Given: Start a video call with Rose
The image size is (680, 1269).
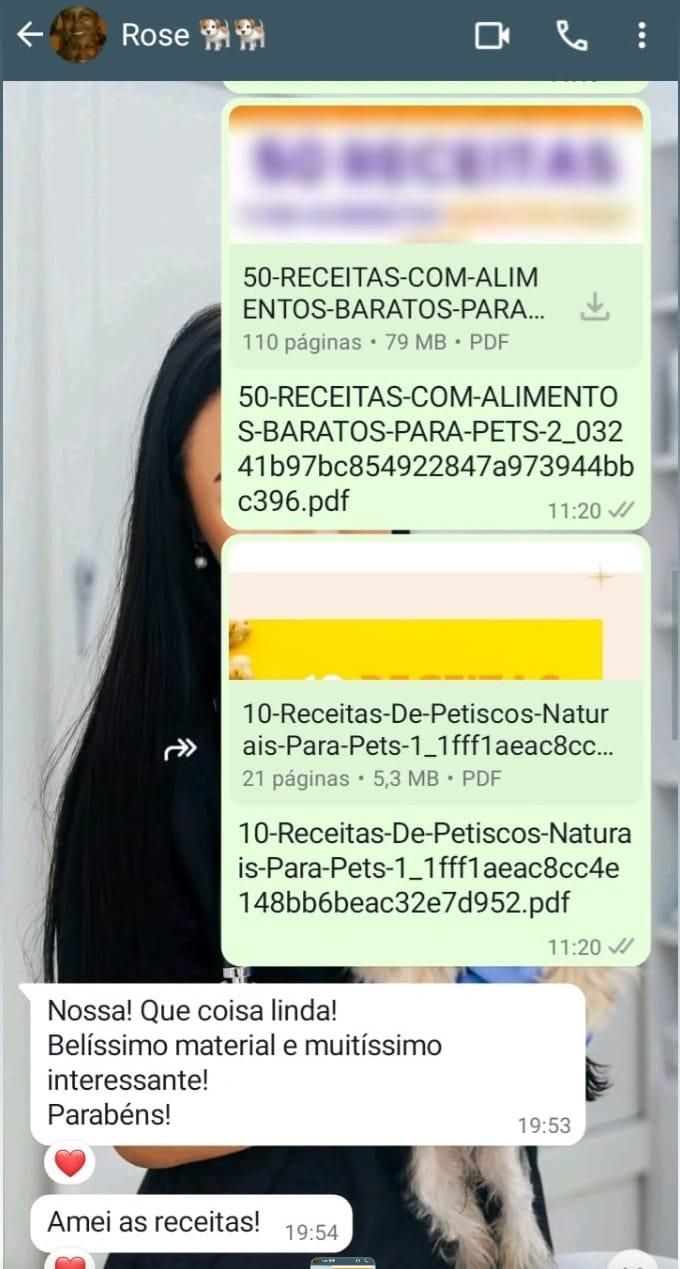Looking at the screenshot, I should coord(492,36).
